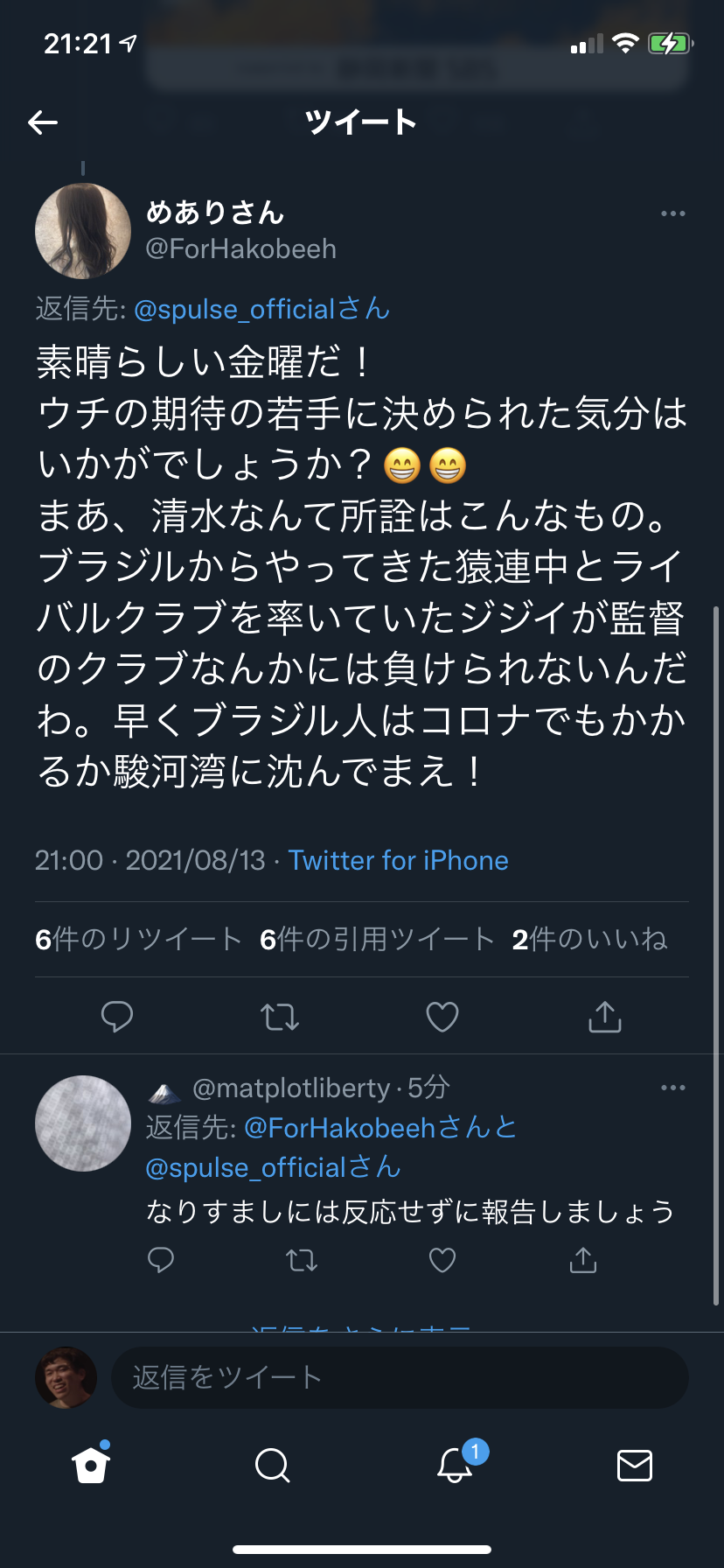Image resolution: width=724 pixels, height=1568 pixels.
Task: Open the Search tab
Action: [272, 1465]
